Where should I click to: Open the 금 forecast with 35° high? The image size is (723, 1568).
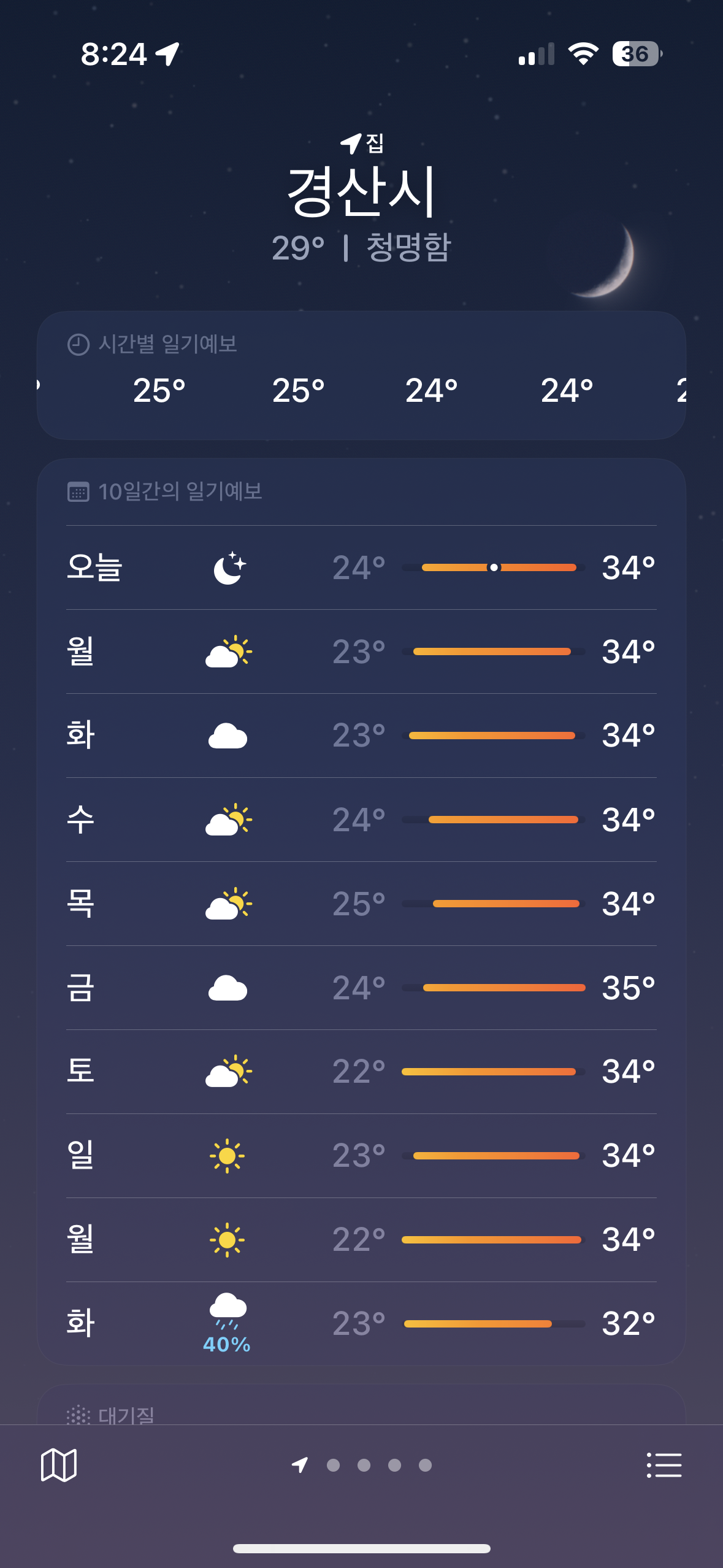[361, 988]
